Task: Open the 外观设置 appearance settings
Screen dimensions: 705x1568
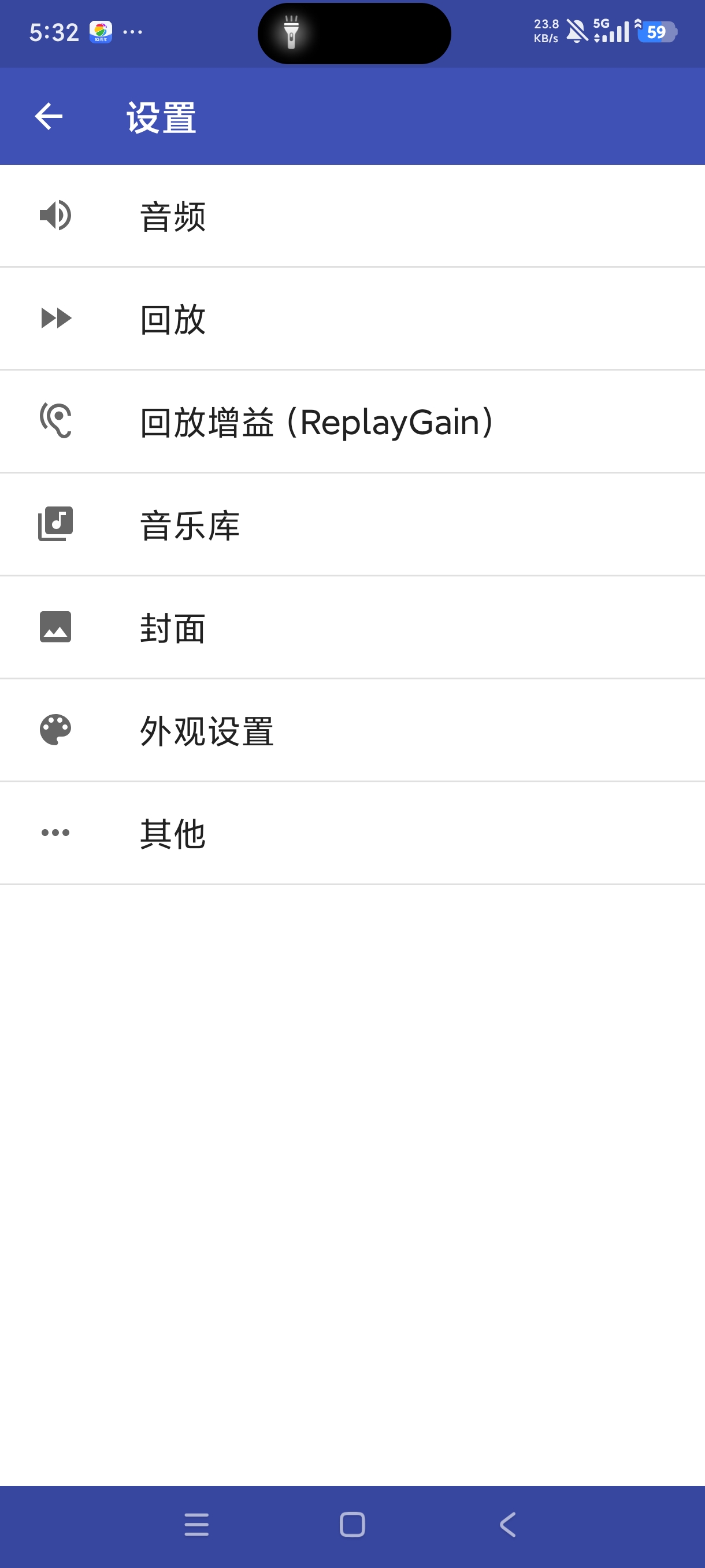Action: [x=206, y=730]
